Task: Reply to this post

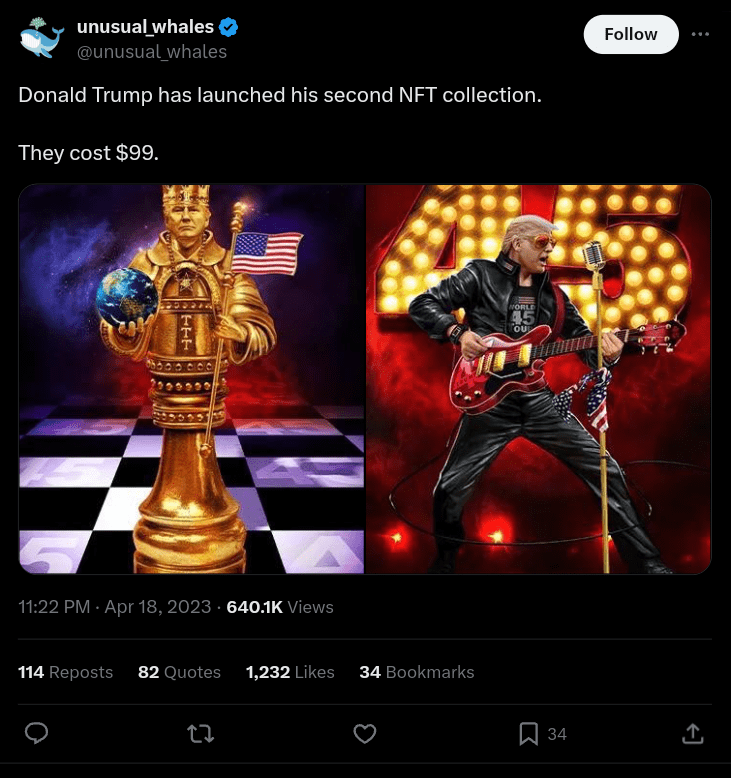Action: pos(37,734)
